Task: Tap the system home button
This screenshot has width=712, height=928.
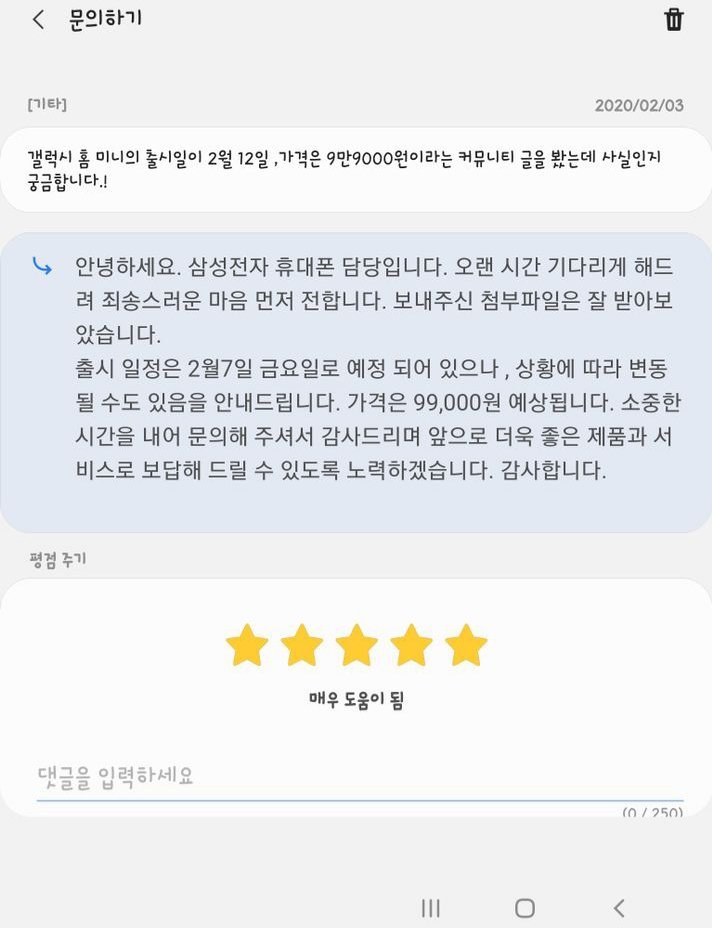Action: point(524,908)
